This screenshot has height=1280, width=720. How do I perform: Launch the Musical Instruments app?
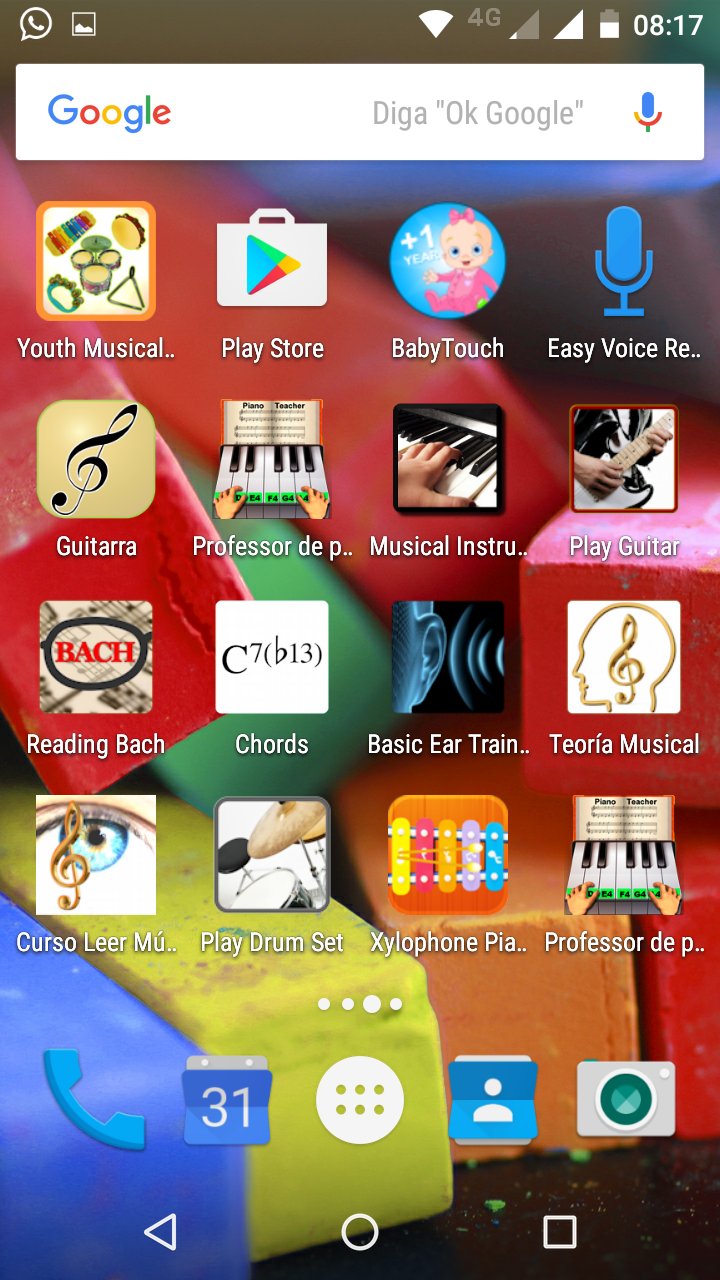pyautogui.click(x=448, y=459)
